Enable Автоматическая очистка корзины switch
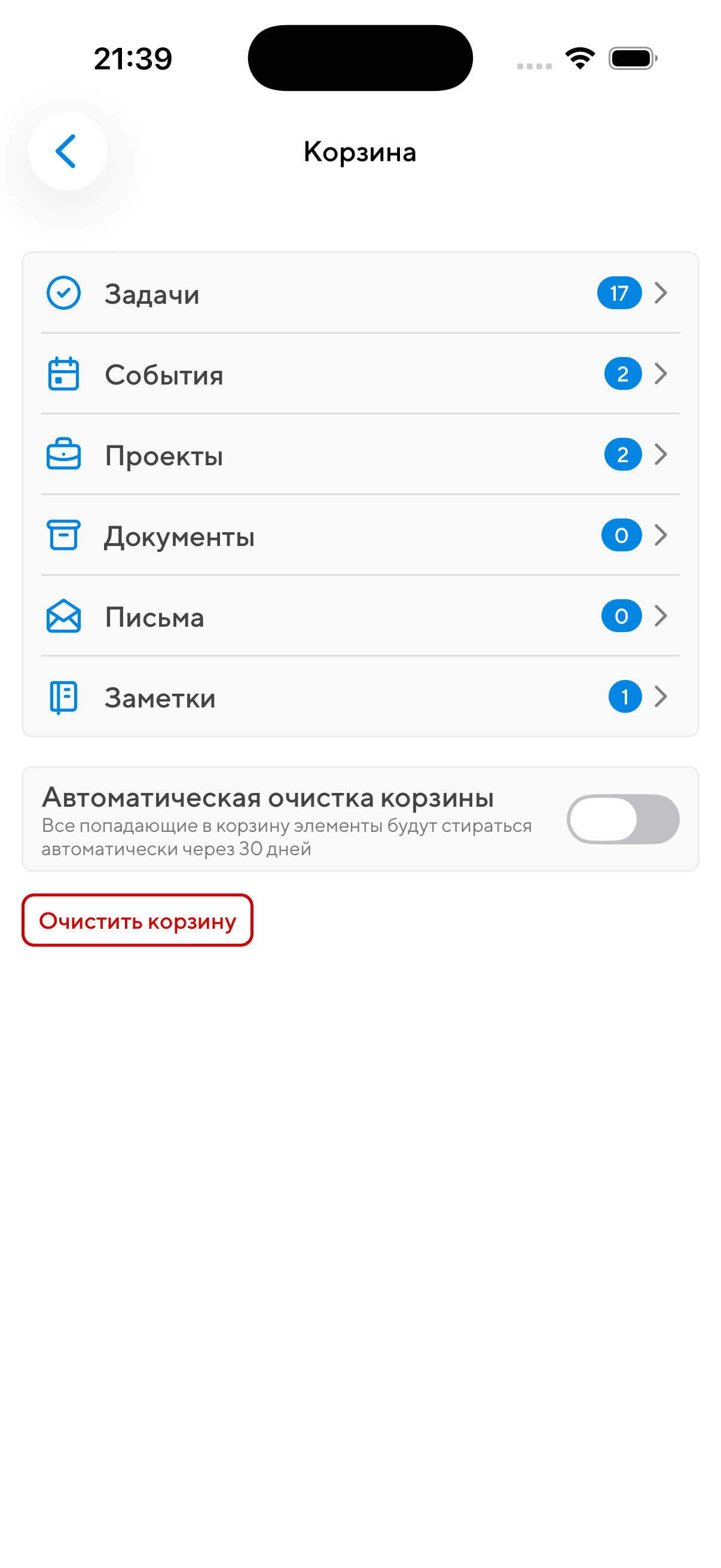Screen dimensions: 721x1568 [x=622, y=819]
